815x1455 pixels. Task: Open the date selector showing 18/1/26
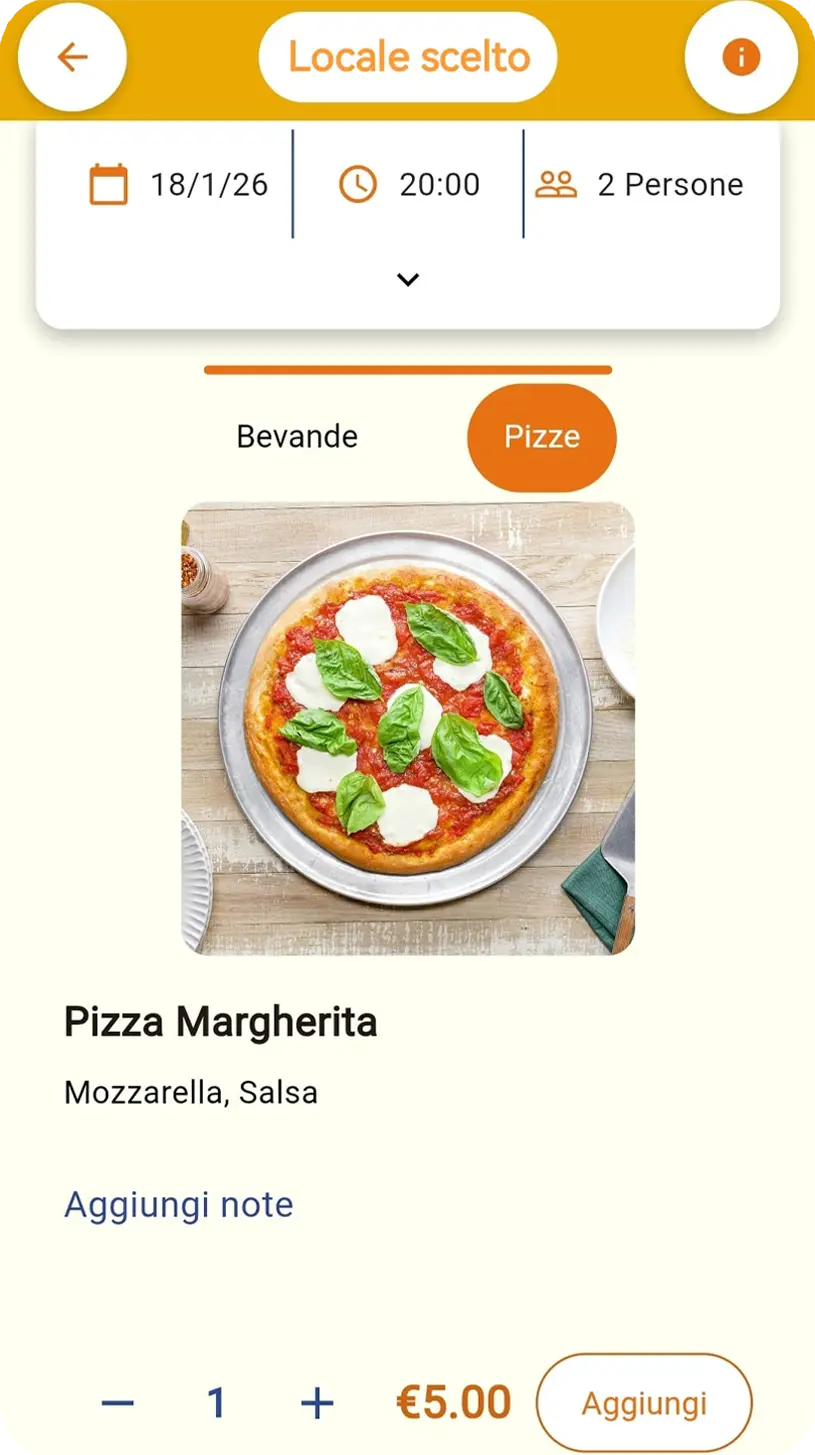tap(211, 184)
